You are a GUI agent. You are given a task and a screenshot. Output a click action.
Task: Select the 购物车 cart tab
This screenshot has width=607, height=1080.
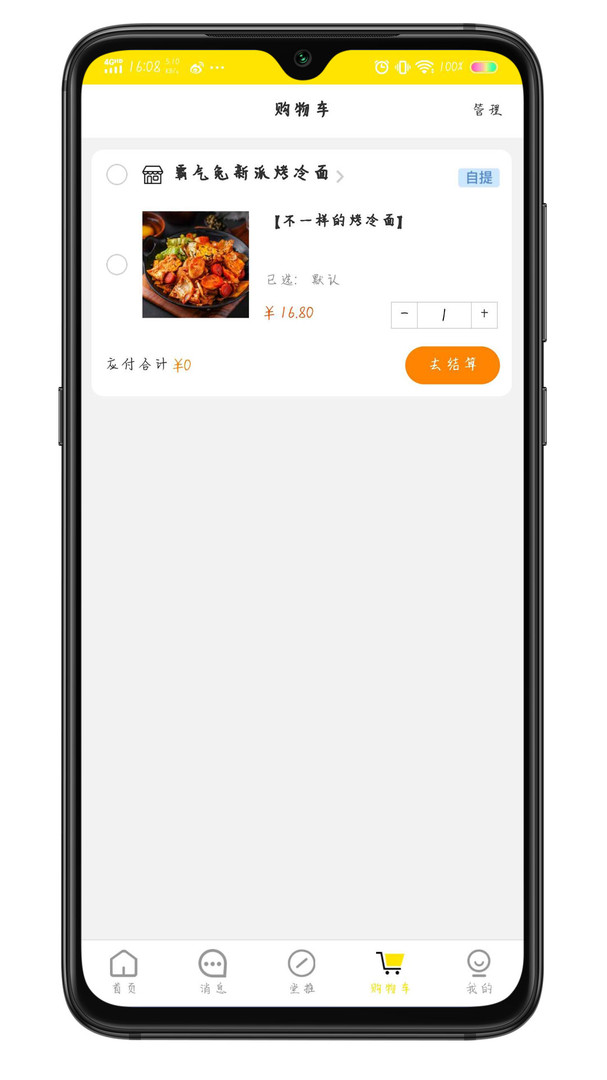(x=390, y=971)
